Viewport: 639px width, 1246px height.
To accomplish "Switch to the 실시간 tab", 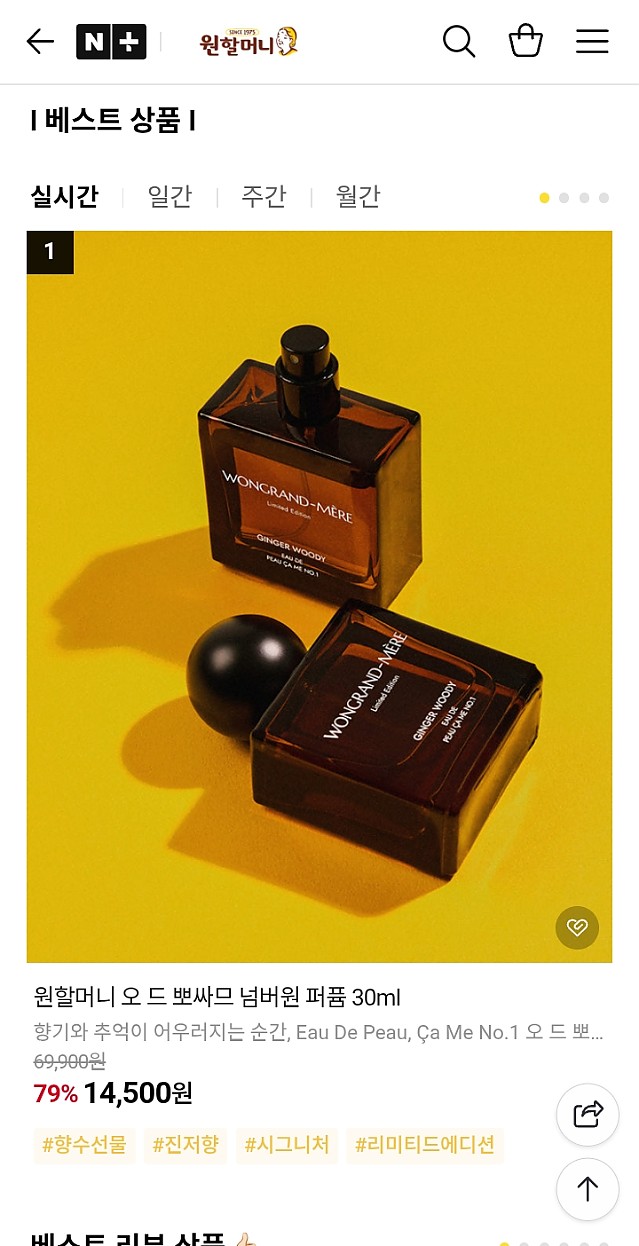I will (65, 196).
